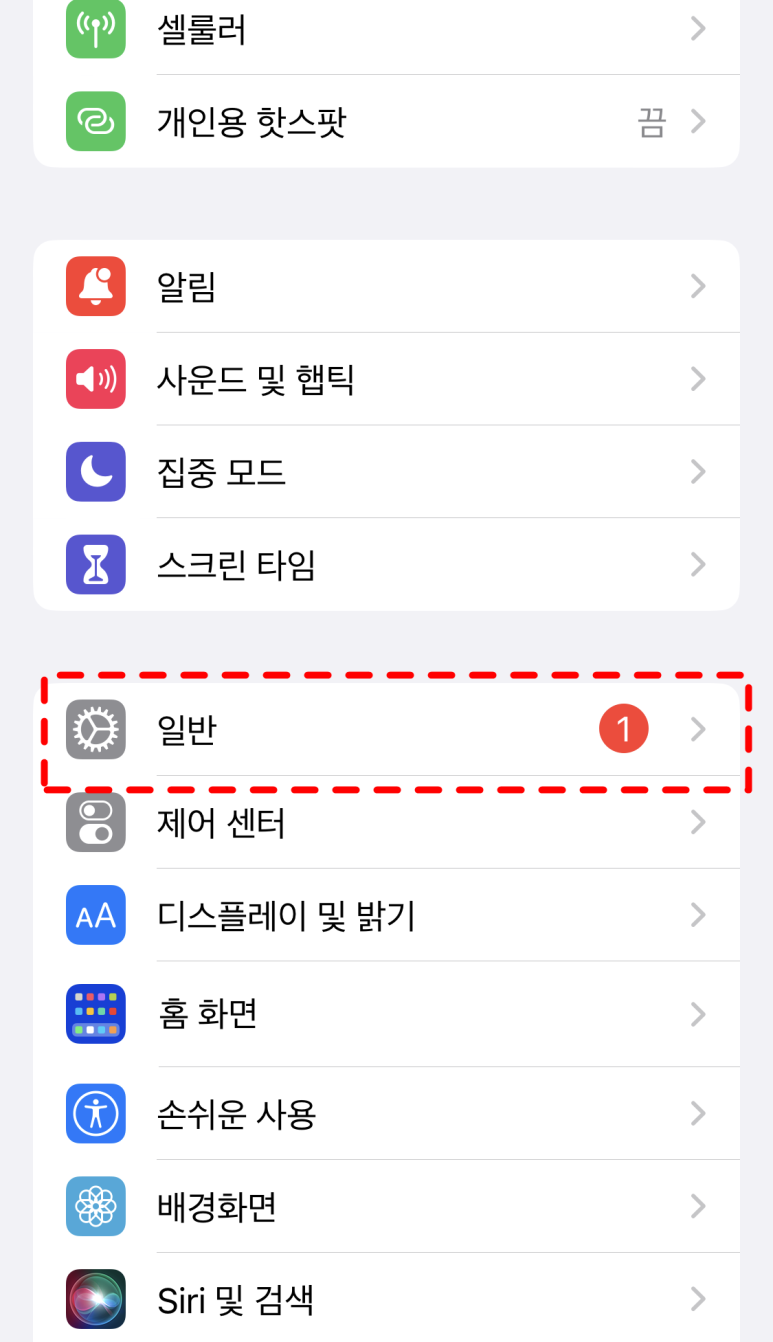Open 손쉬운 사용 accessibility settings

coord(386,1113)
